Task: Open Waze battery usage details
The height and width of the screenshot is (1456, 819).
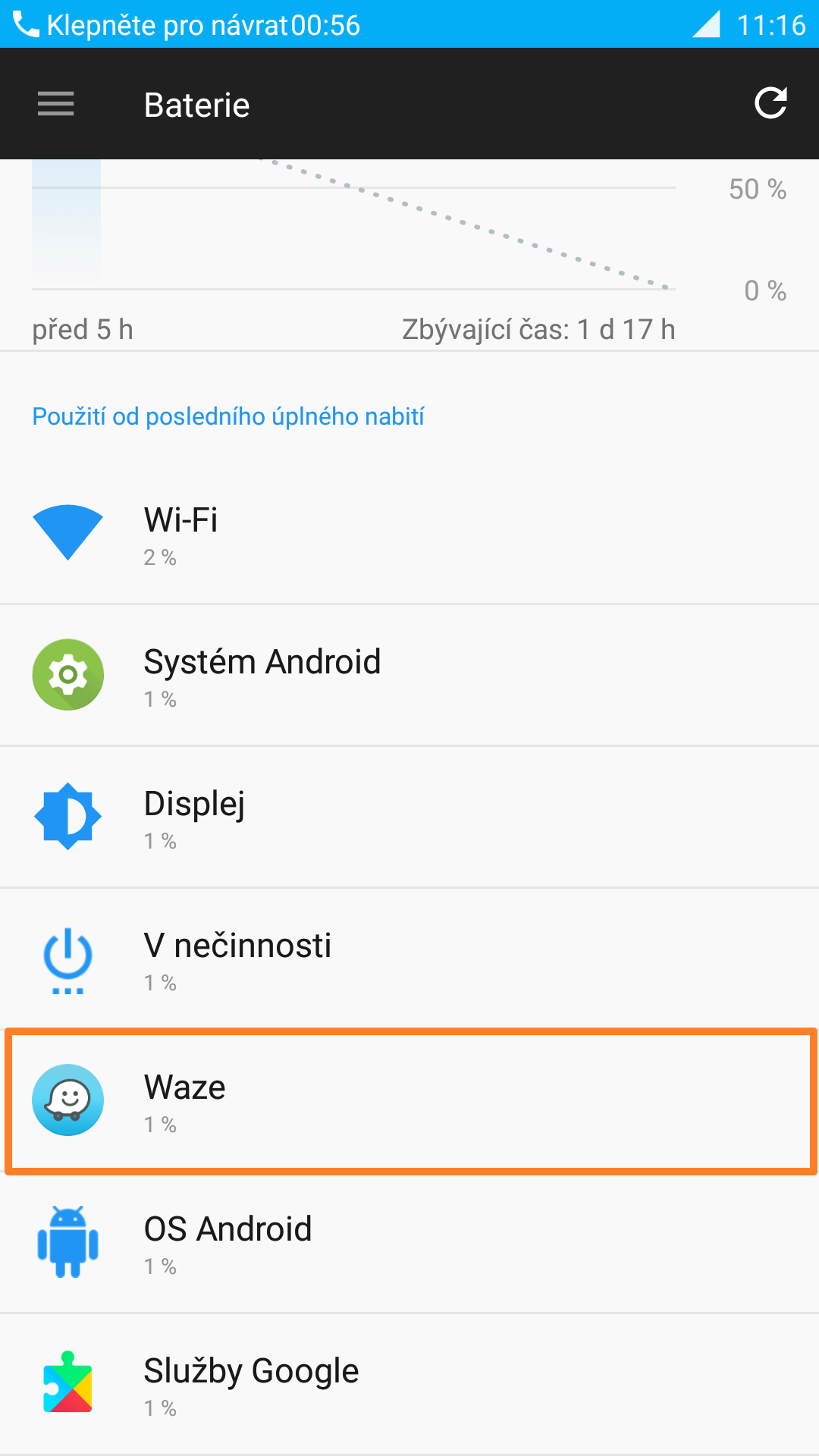Action: pyautogui.click(x=409, y=1101)
